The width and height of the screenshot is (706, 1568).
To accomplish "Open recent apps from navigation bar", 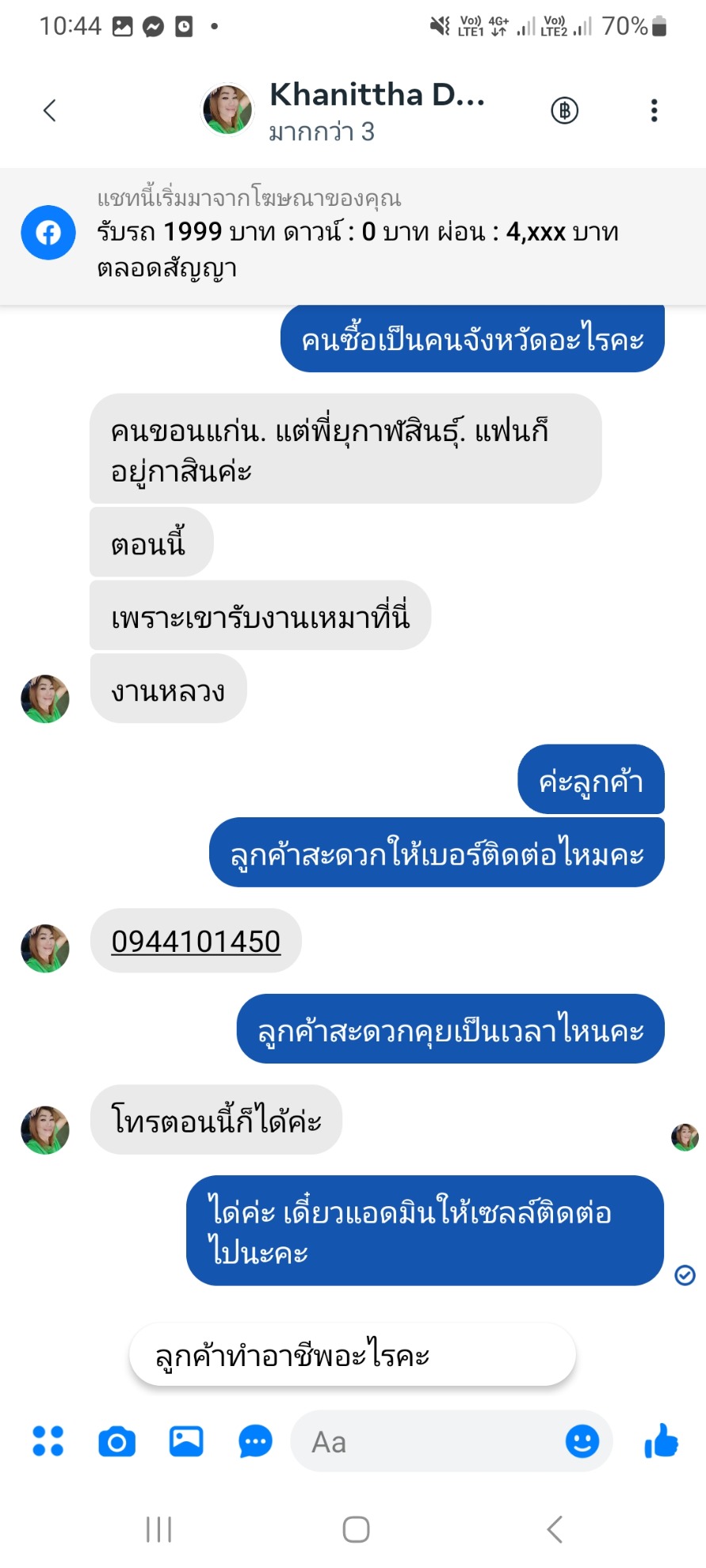I will tap(158, 1528).
